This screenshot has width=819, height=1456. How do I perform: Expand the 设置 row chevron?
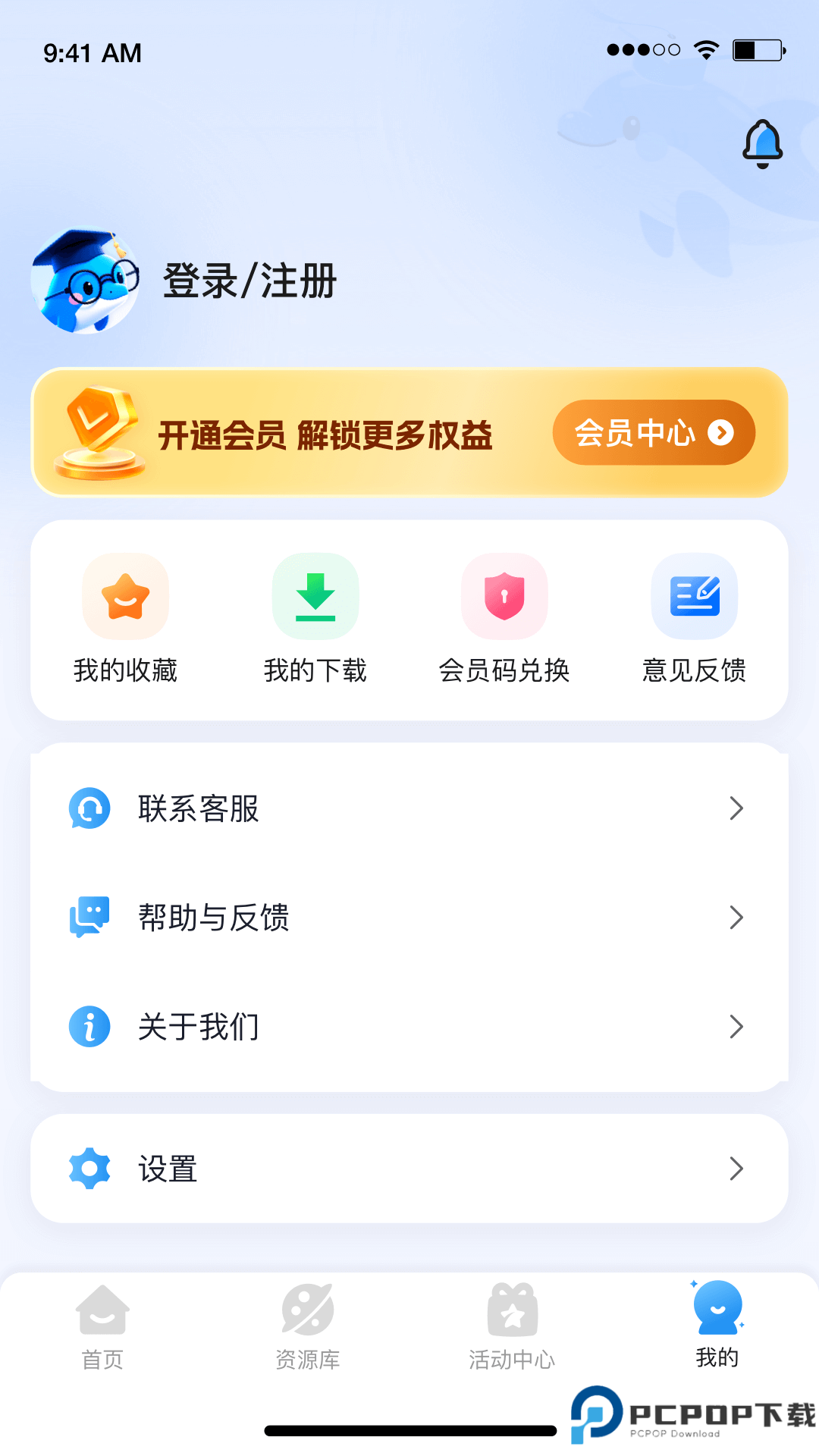(736, 1169)
